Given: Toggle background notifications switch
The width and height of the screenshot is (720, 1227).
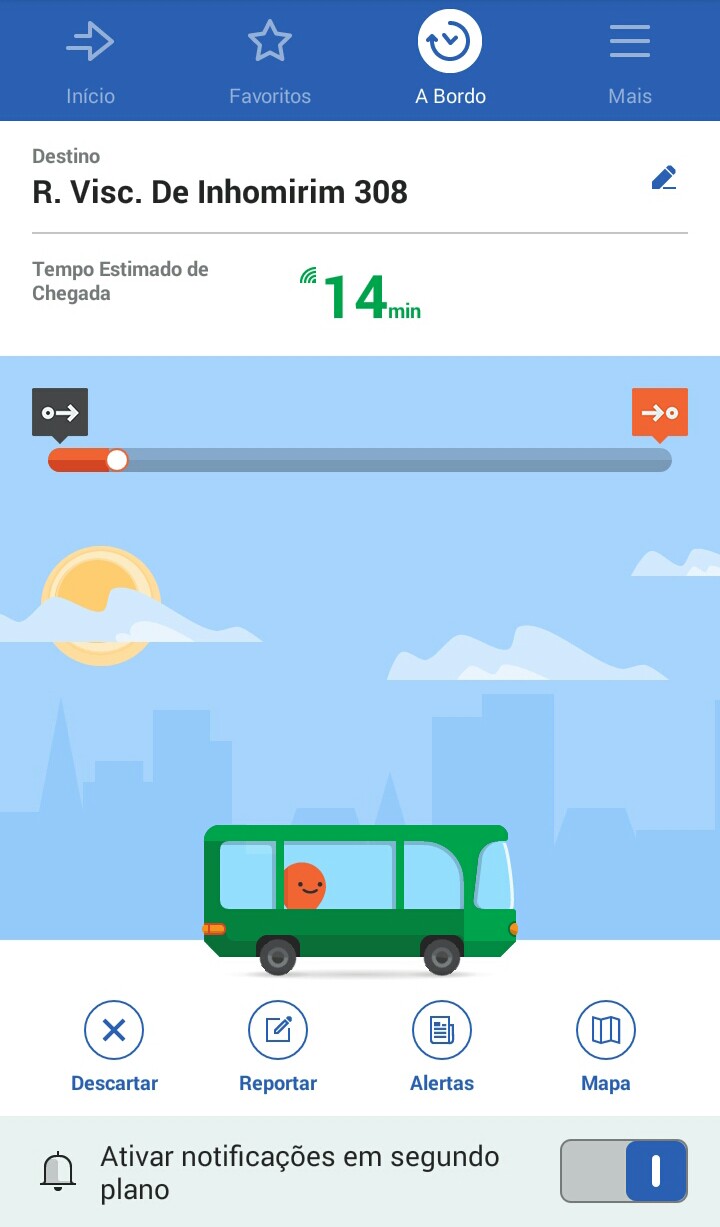Looking at the screenshot, I should (624, 1170).
